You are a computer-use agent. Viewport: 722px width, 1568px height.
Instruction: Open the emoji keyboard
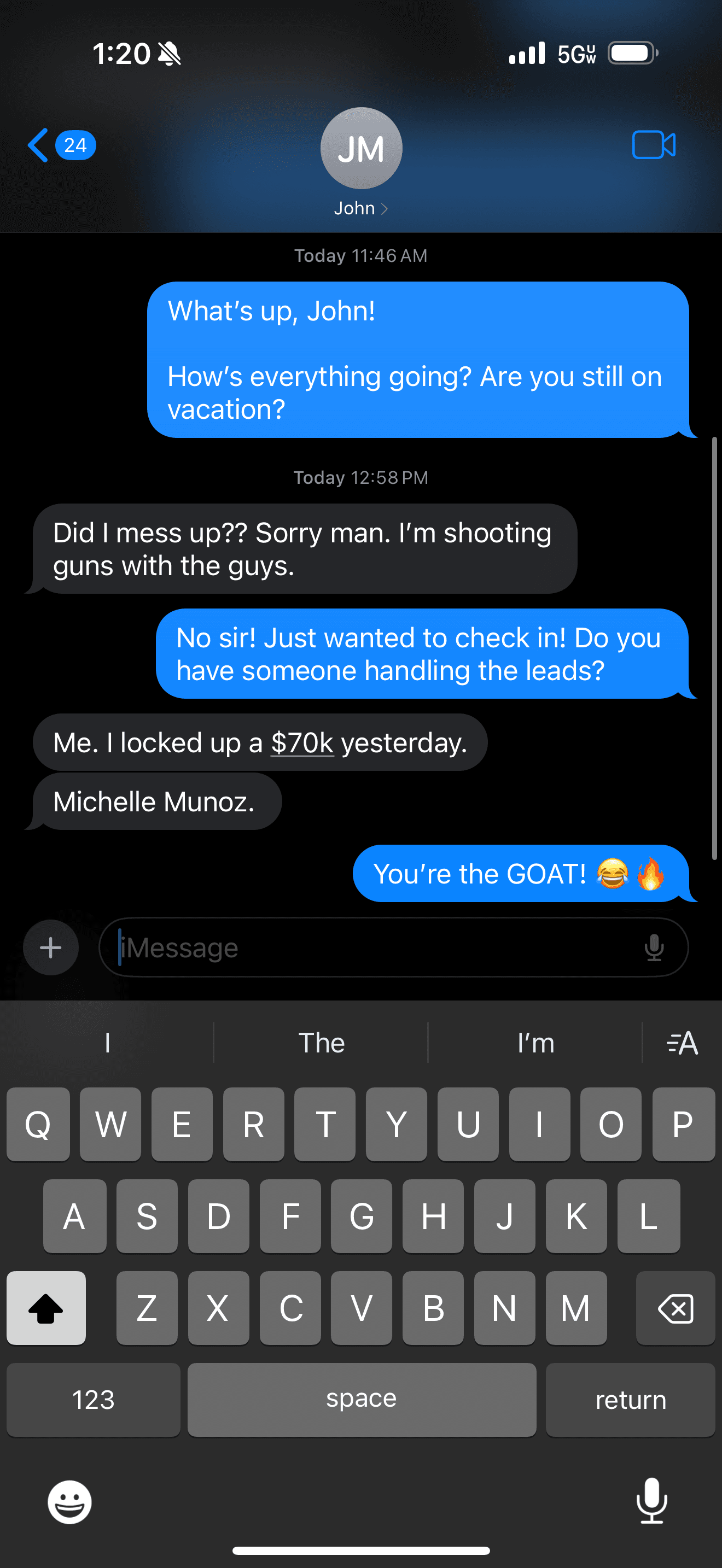[x=69, y=1502]
